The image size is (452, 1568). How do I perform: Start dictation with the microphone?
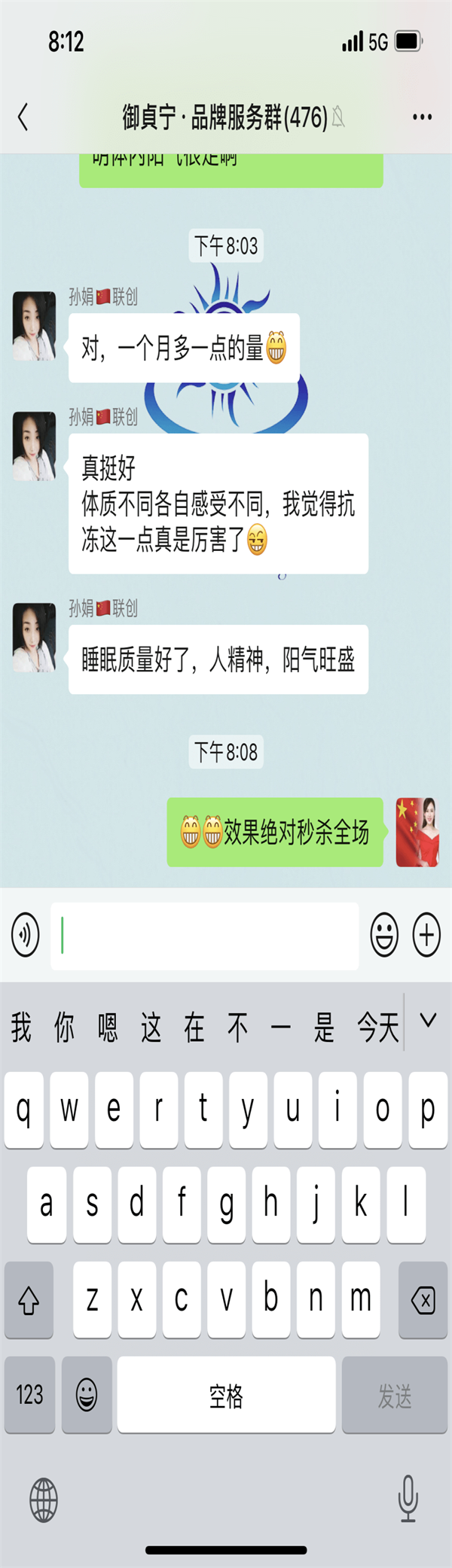point(408,1498)
